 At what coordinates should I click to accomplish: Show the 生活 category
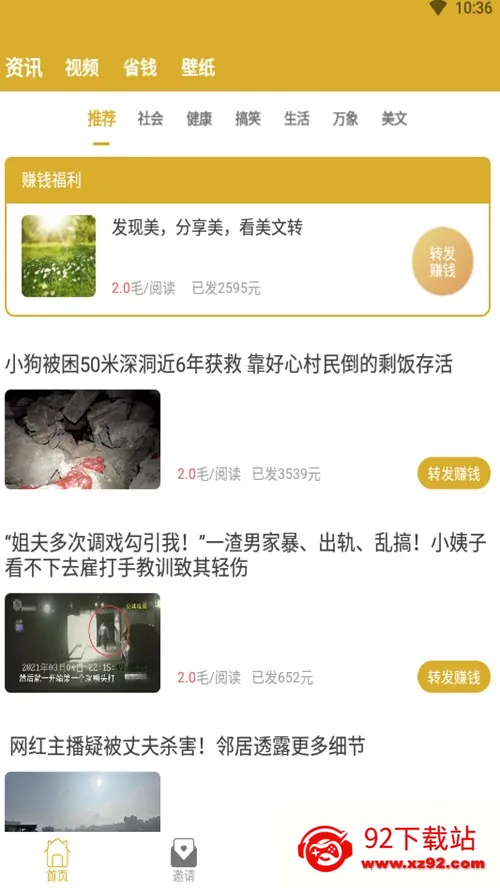pos(297,118)
